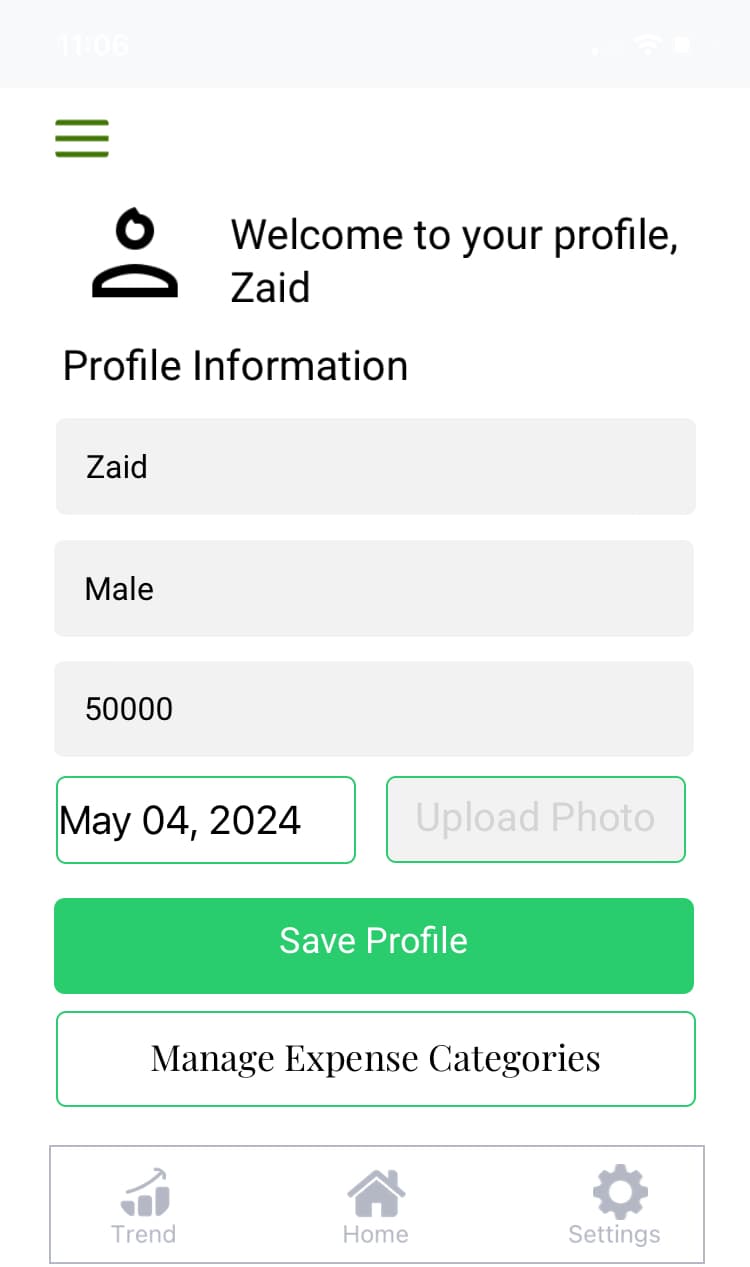750x1267 pixels.
Task: Open the date picker showing May 04, 2024
Action: (x=206, y=820)
